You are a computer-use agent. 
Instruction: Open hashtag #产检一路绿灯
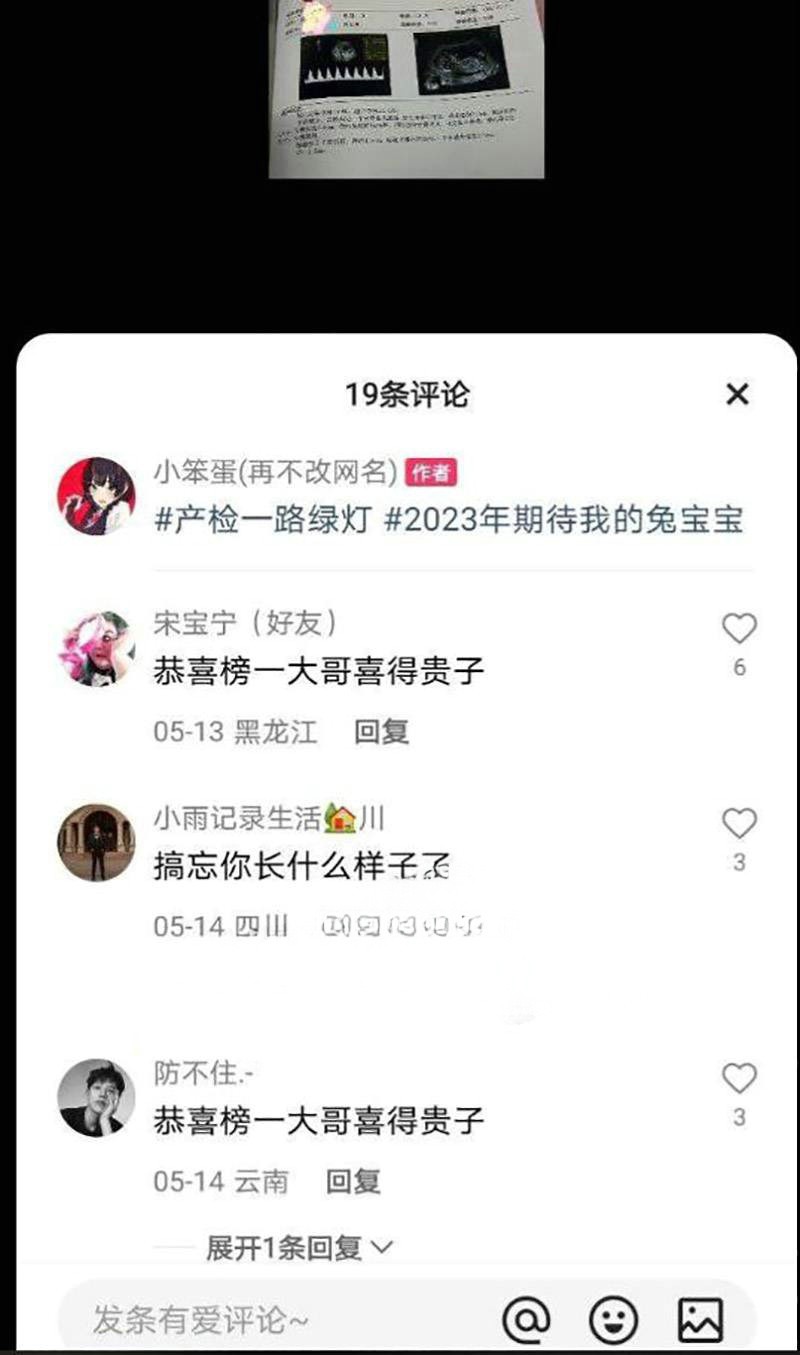(261, 521)
